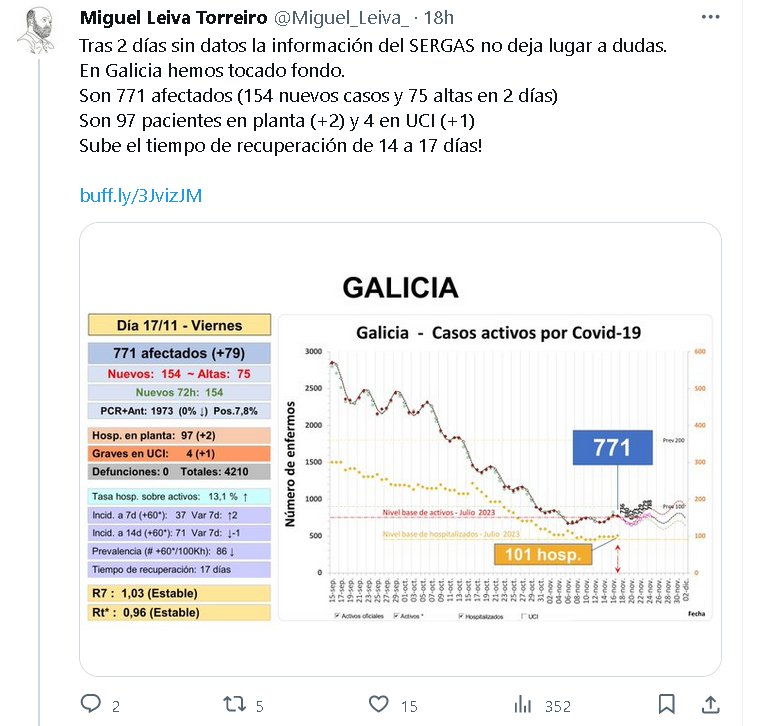Share this tweet
The width and height of the screenshot is (768, 726).
tap(711, 705)
